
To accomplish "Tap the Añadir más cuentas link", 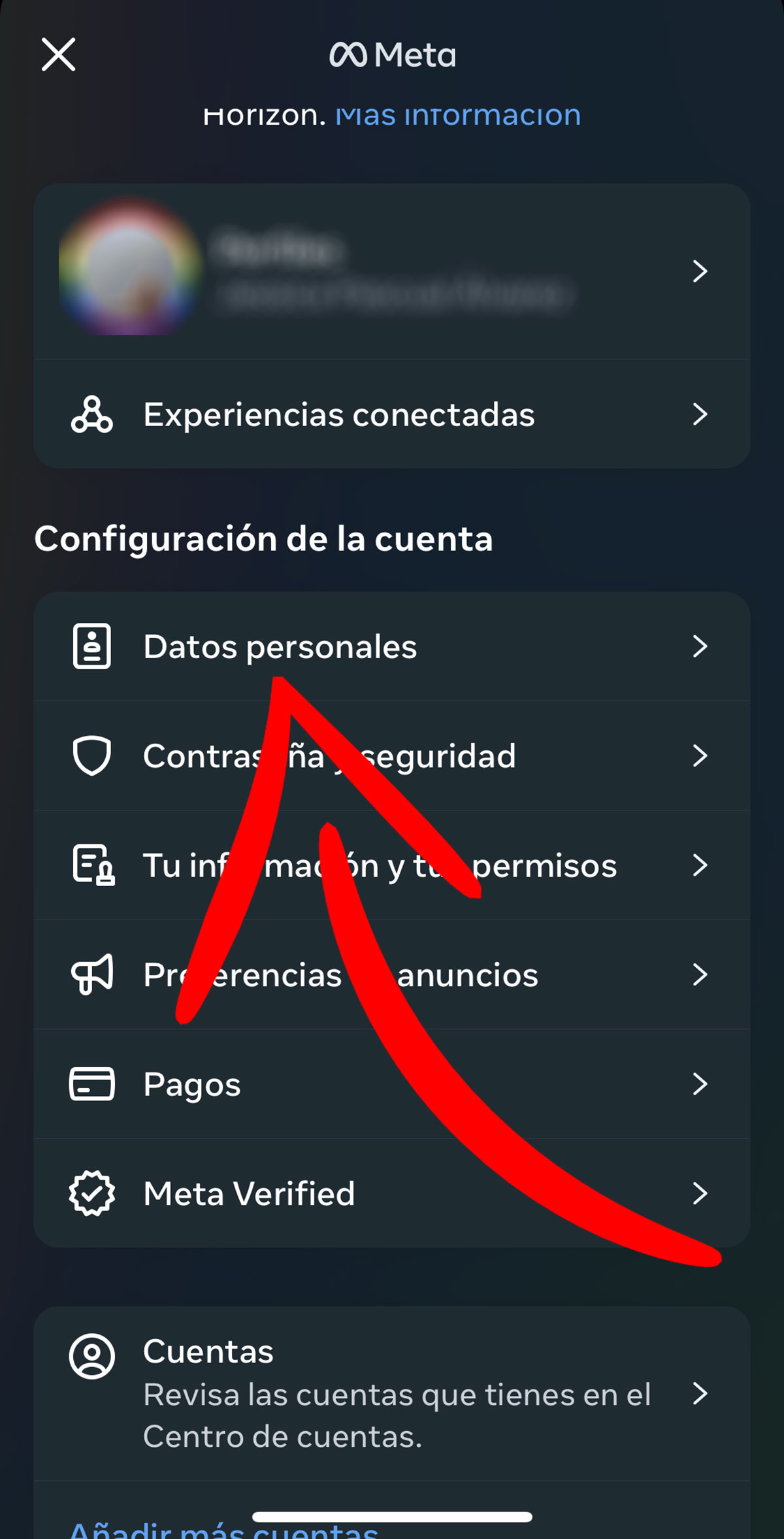I will pyautogui.click(x=224, y=1529).
